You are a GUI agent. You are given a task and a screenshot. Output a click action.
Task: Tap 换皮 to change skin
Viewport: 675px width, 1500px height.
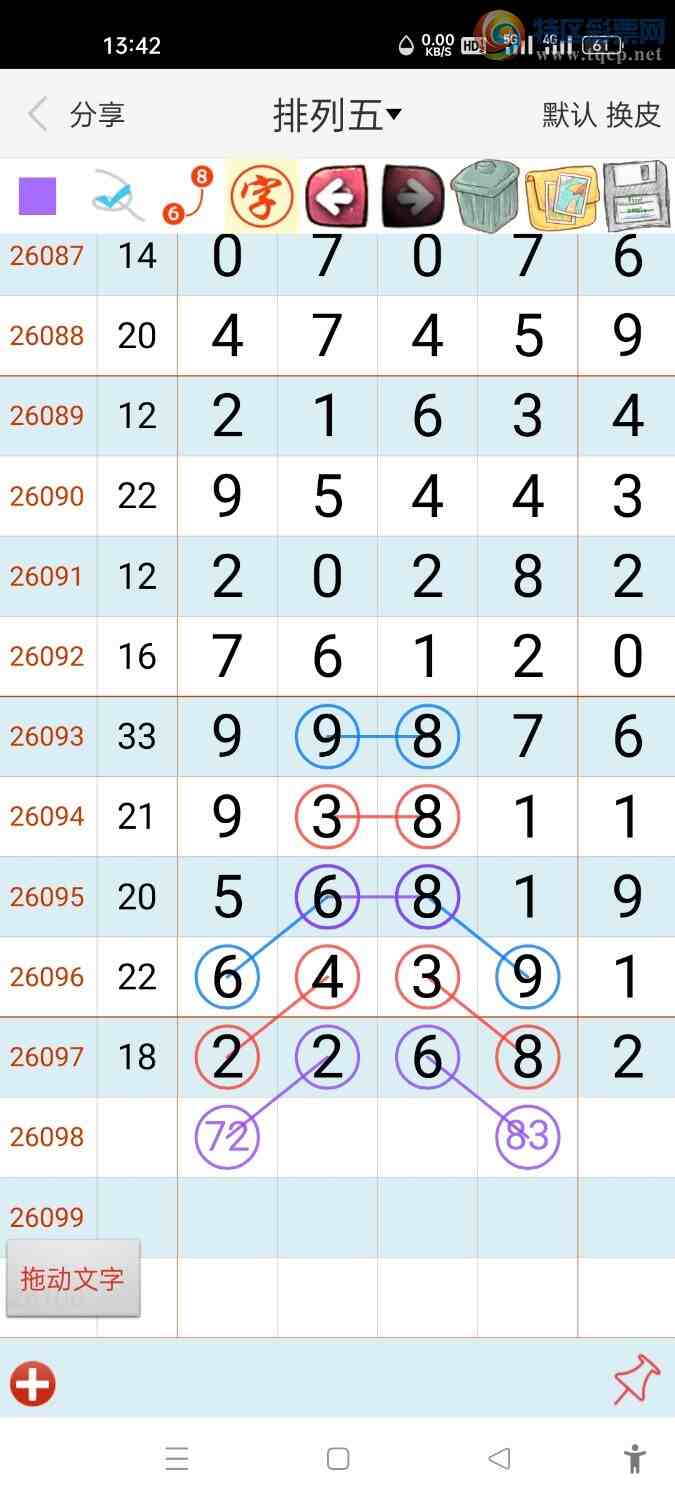[634, 115]
